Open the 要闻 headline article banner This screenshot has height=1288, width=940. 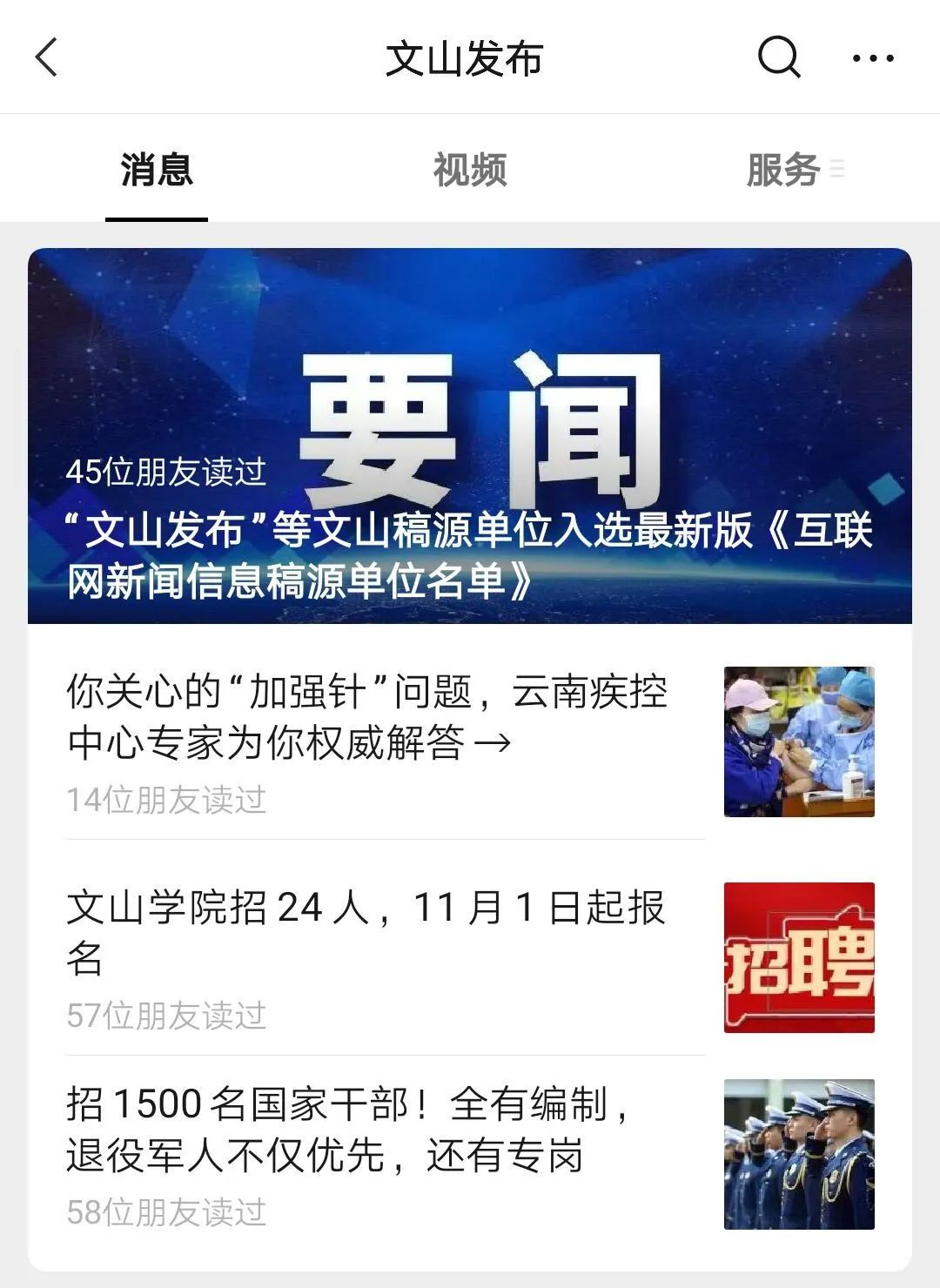coord(470,435)
